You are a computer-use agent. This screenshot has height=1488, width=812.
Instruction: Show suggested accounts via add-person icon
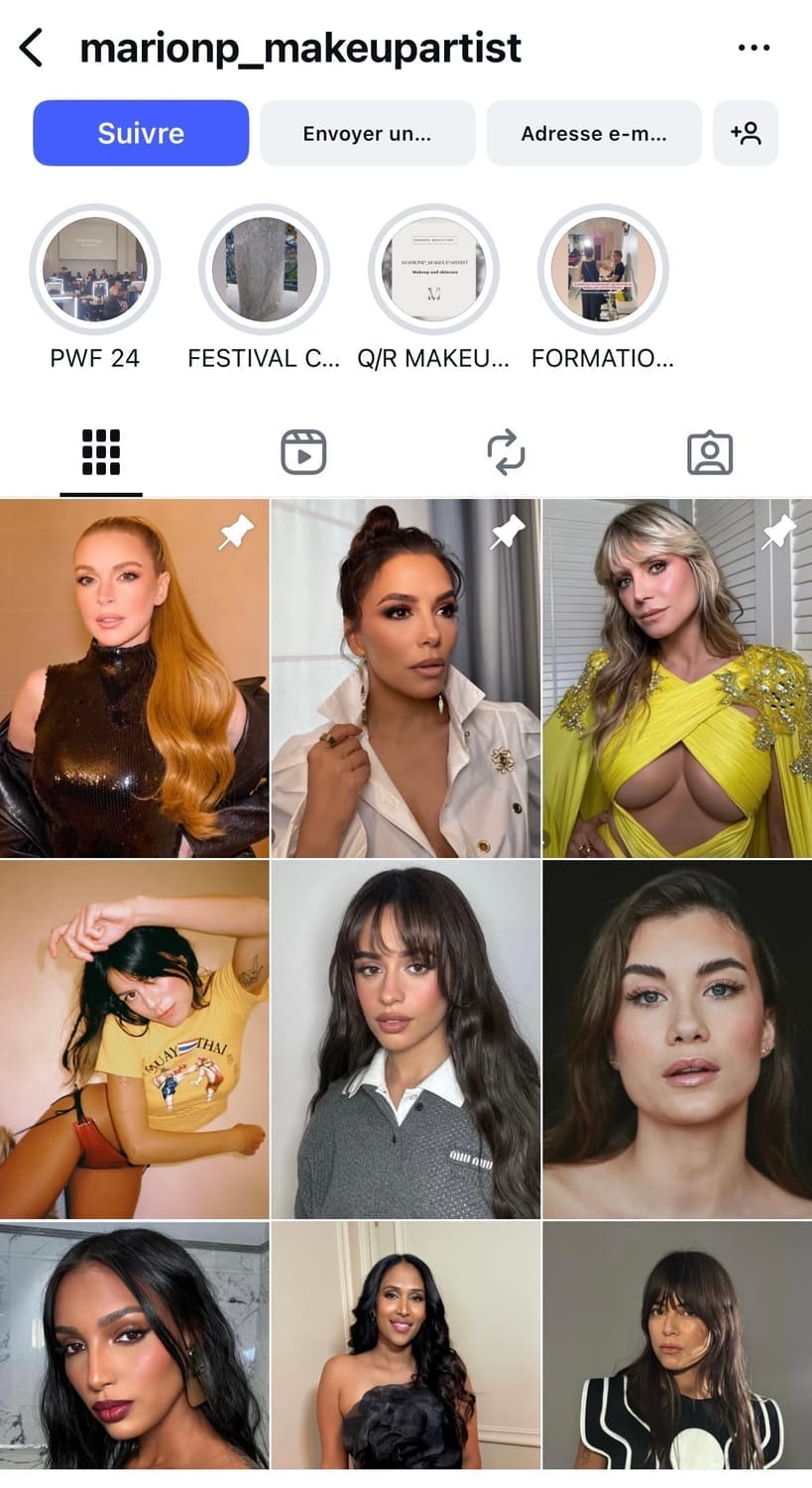coord(746,133)
